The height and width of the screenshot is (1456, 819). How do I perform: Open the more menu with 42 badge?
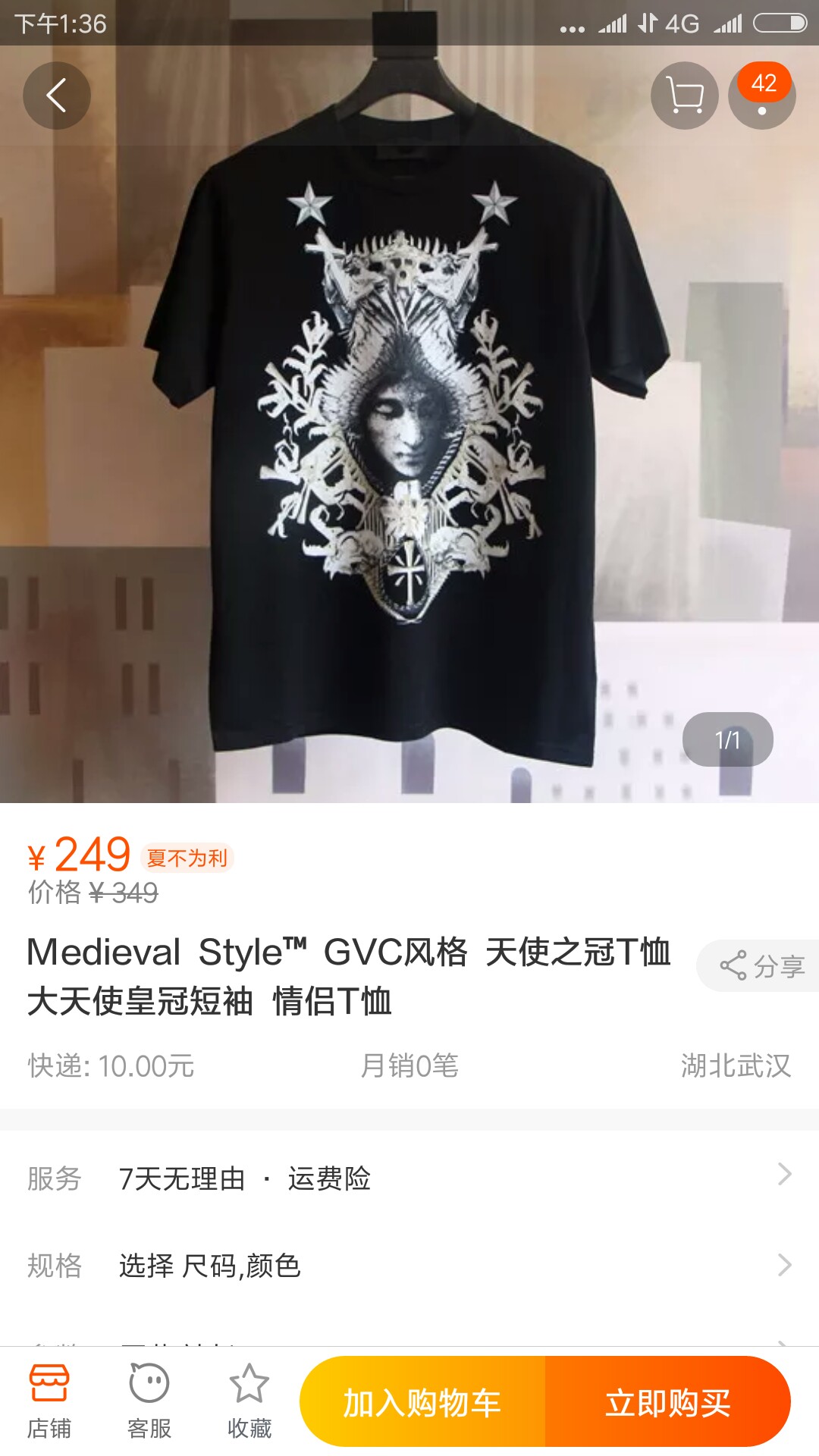point(762,96)
